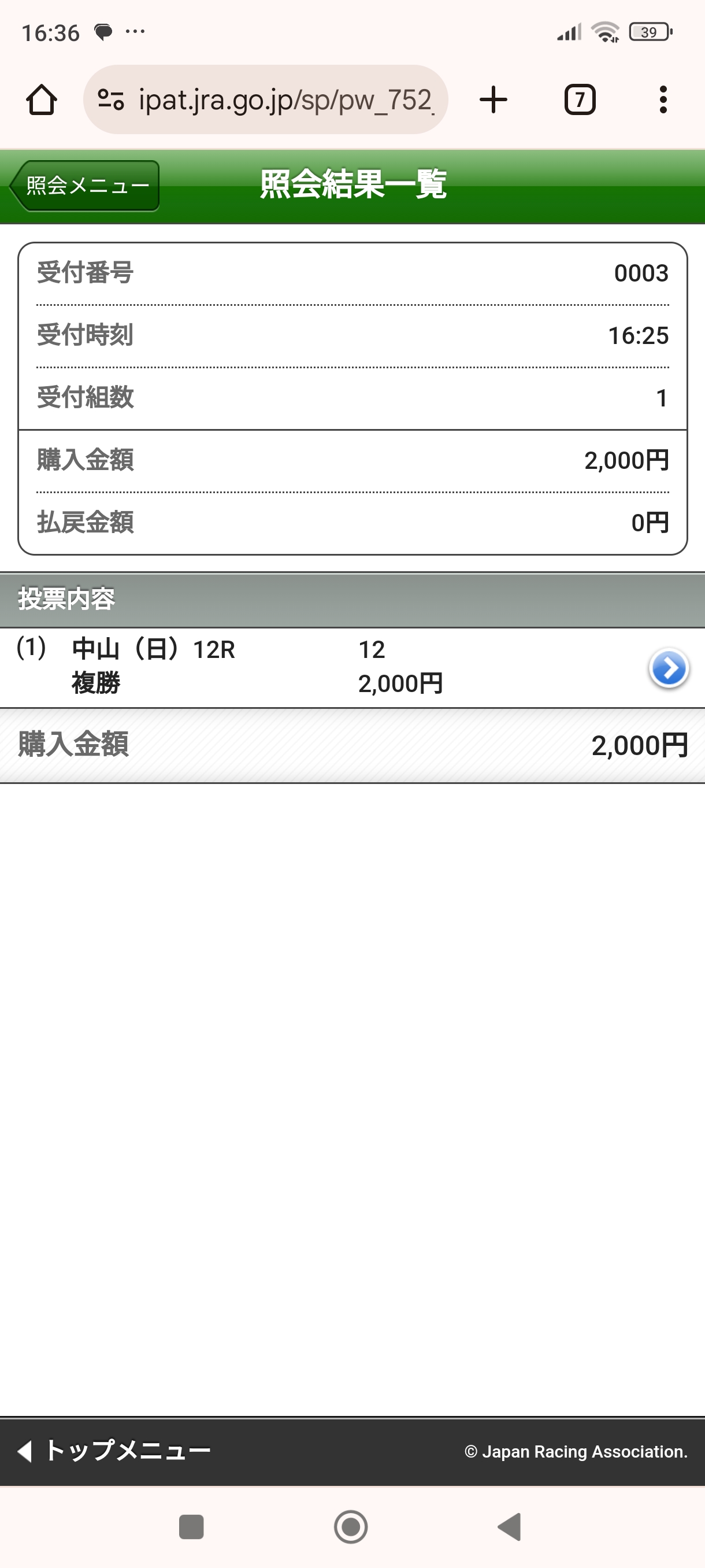The height and width of the screenshot is (1568, 705).
Task: Open the browser overflow menu
Action: (x=663, y=99)
